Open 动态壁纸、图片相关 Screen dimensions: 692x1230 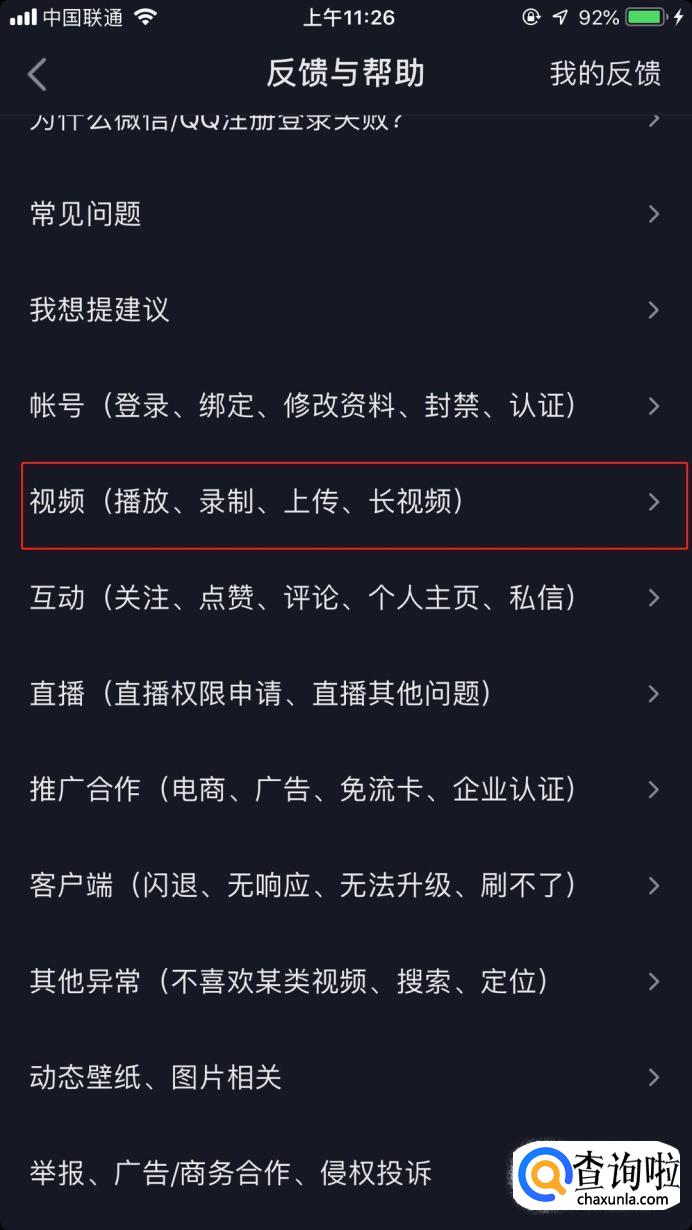coord(346,1078)
